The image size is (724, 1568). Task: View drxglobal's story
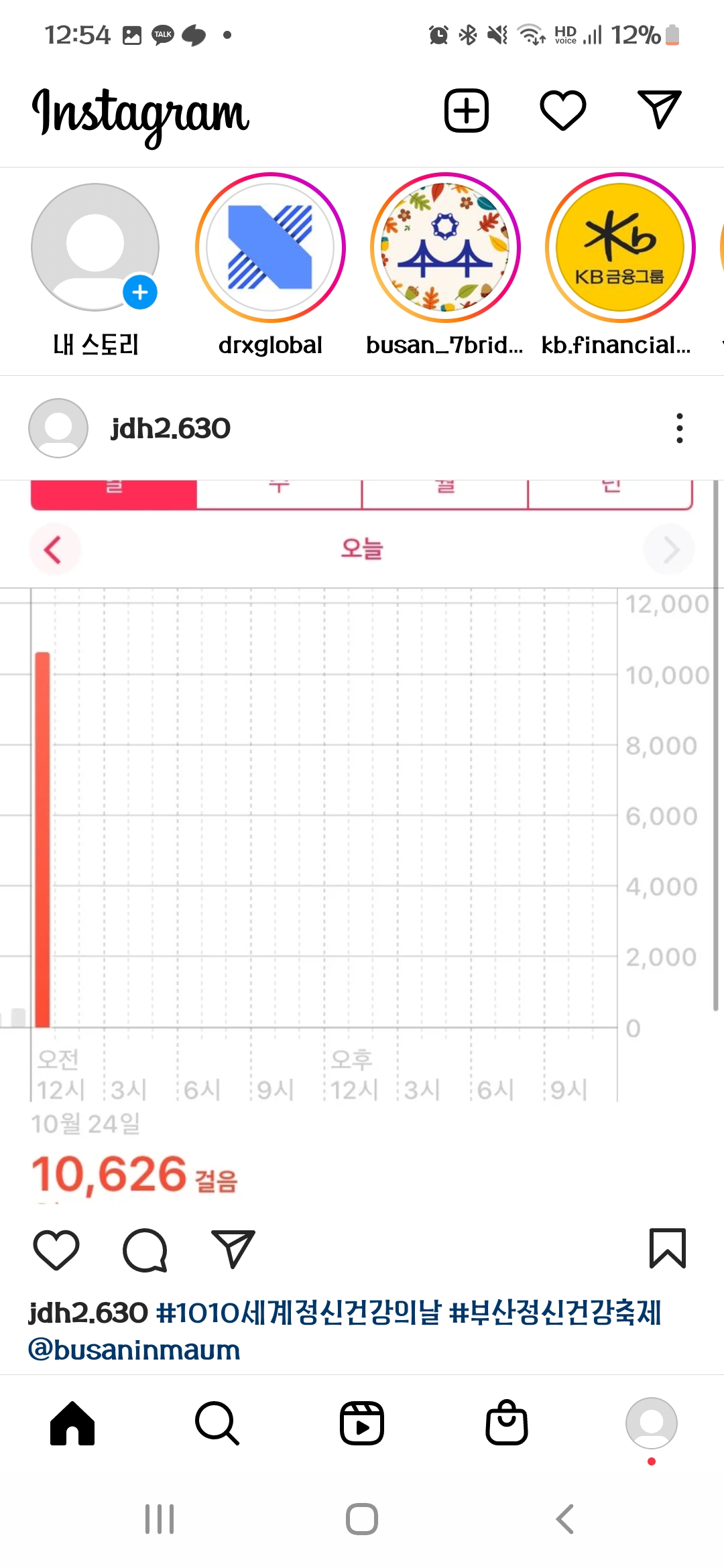[270, 248]
